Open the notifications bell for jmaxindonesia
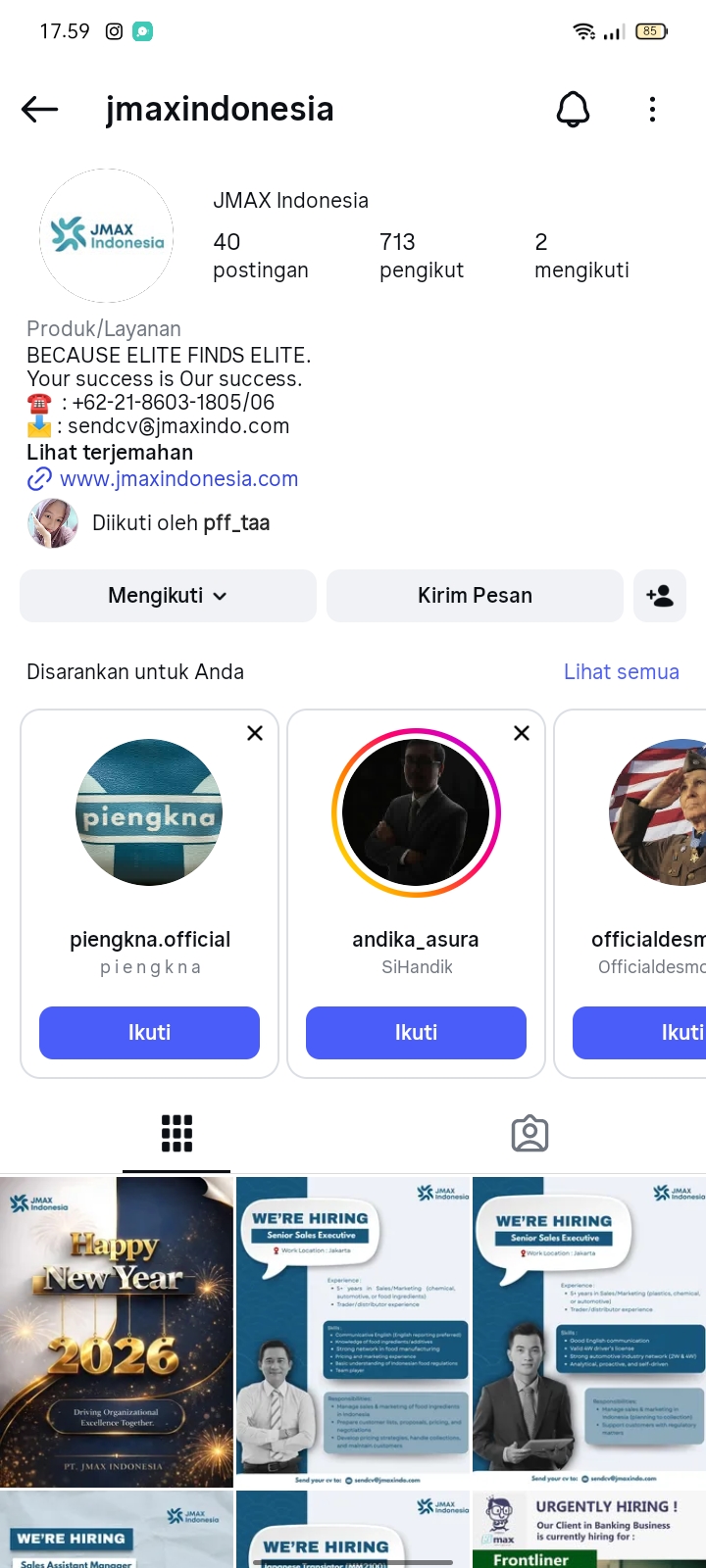Viewport: 706px width, 1568px height. [573, 109]
